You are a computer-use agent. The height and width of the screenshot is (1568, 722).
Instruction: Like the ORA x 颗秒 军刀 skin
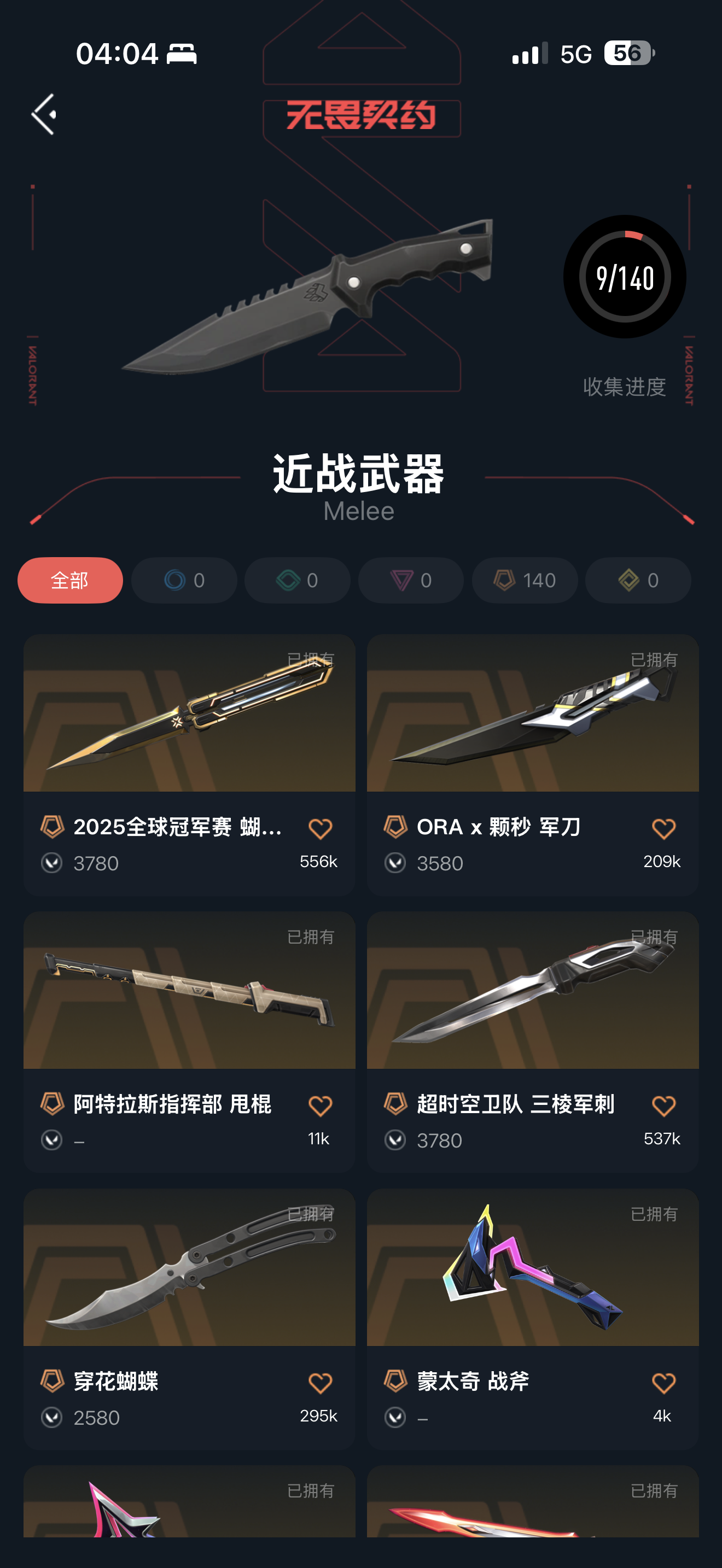coord(663,828)
